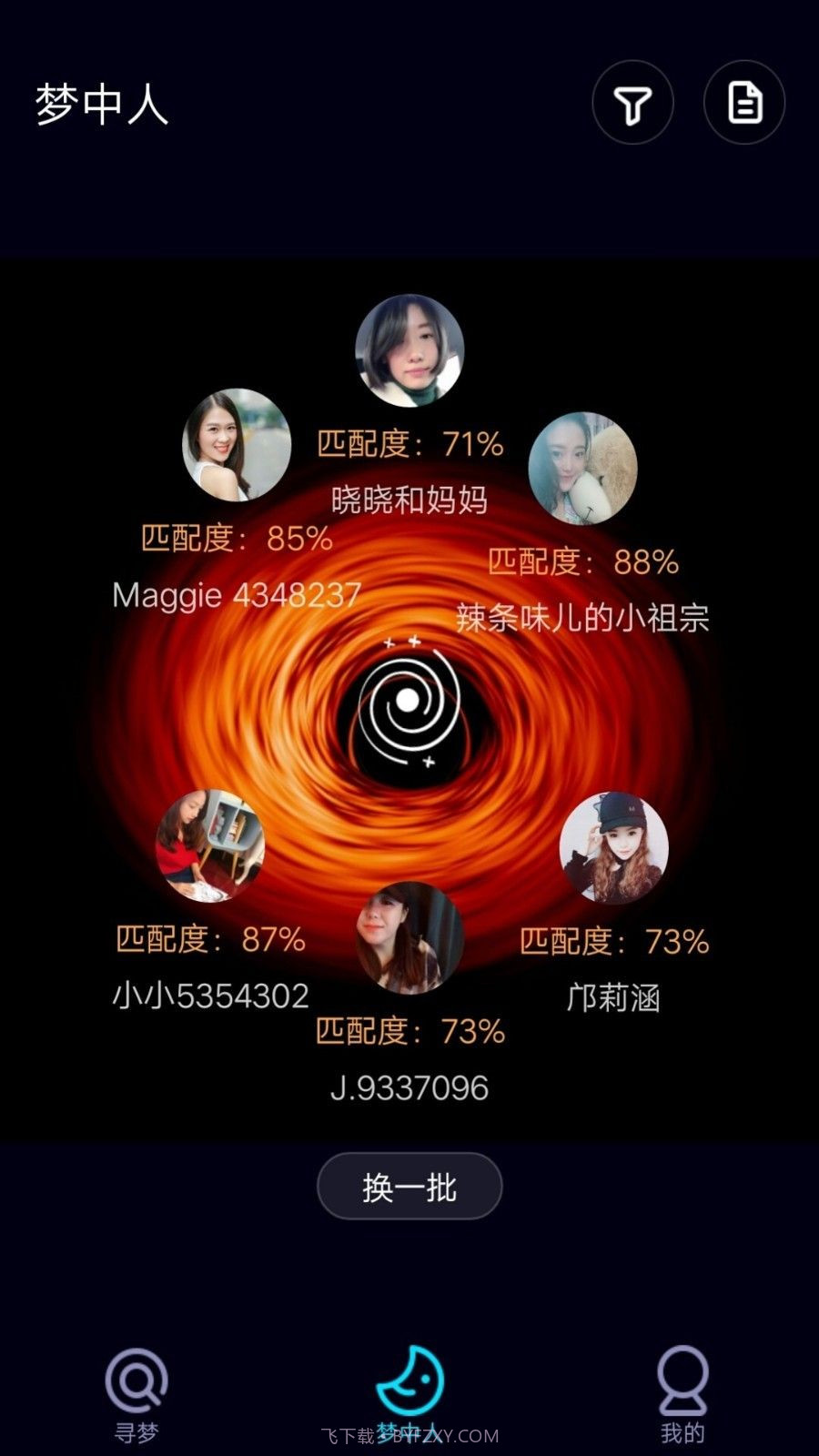Select 小小5354302's avatar
Screen dimensions: 819x1456
point(213,848)
